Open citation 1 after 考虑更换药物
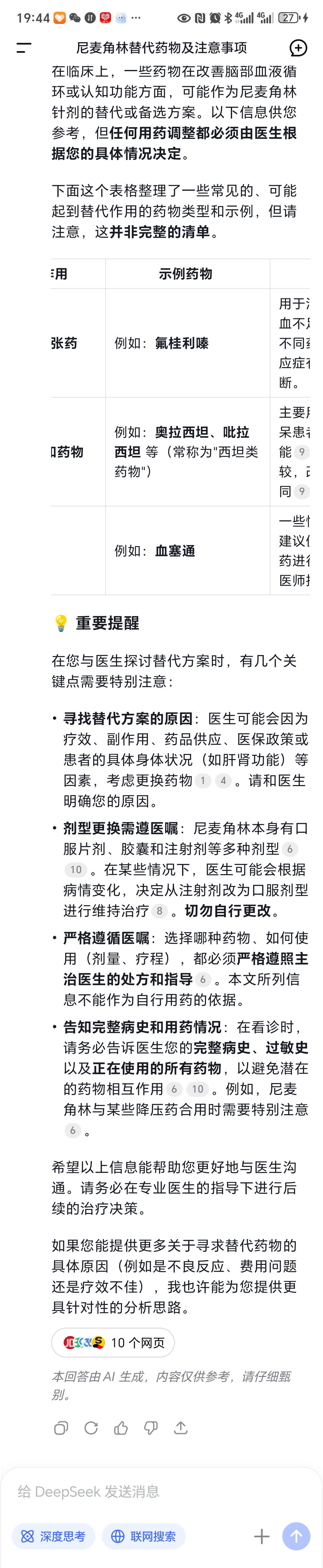 point(203,780)
